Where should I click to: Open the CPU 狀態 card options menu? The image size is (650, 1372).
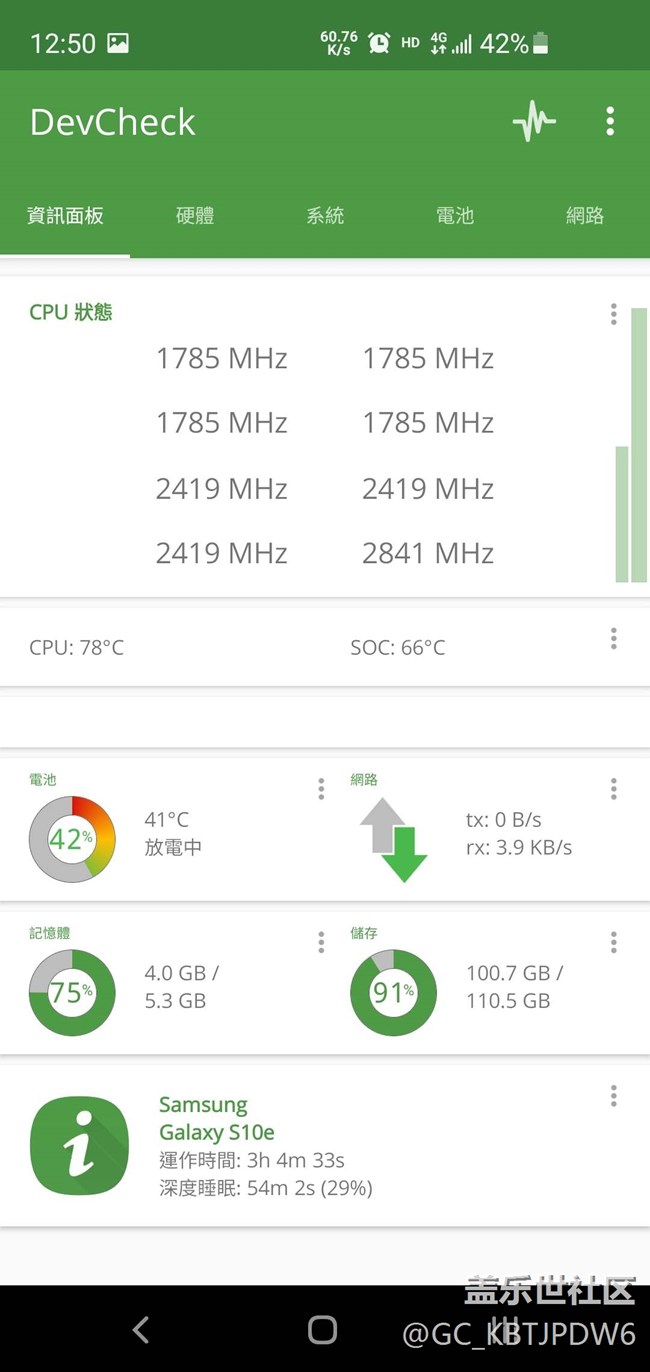pos(613,314)
